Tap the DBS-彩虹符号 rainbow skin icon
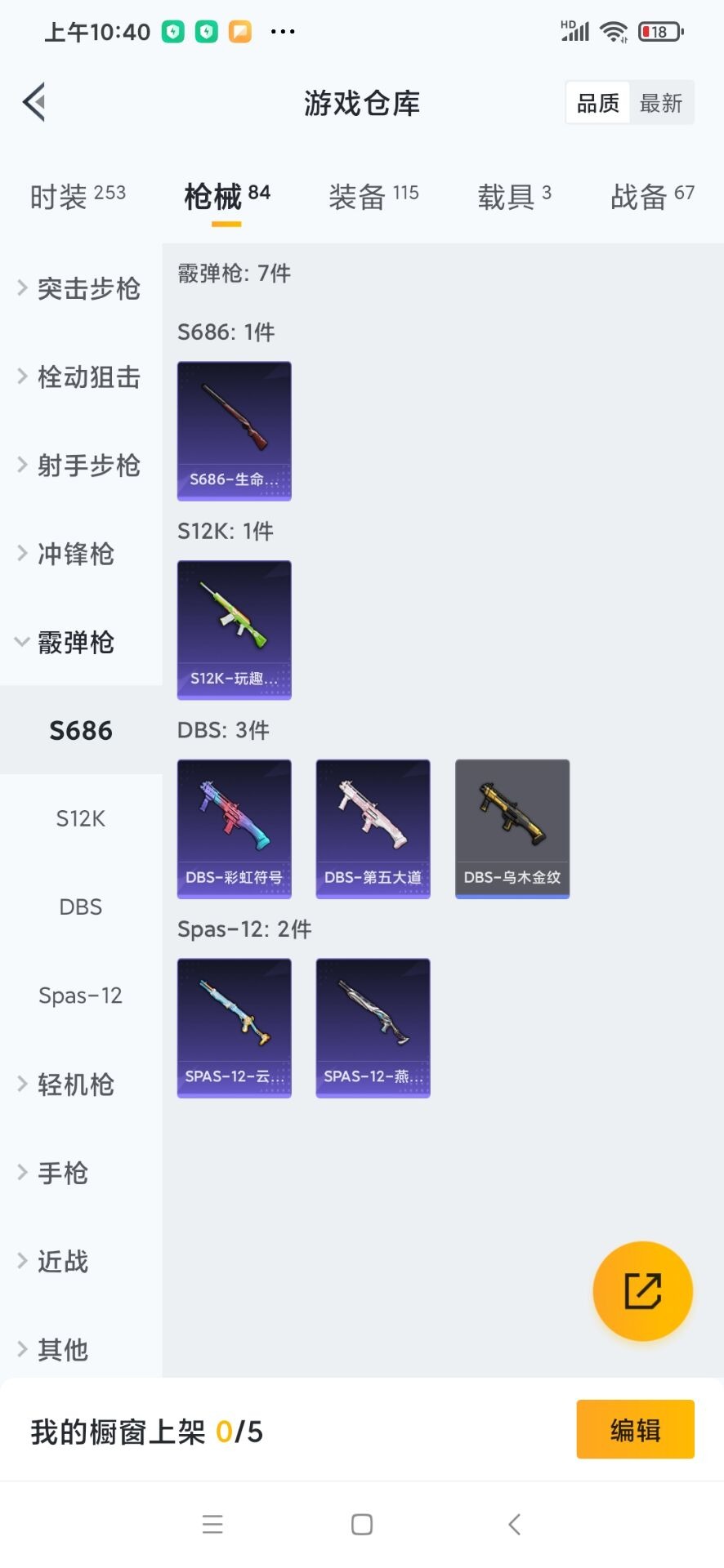This screenshot has width=724, height=1568. 234,828
